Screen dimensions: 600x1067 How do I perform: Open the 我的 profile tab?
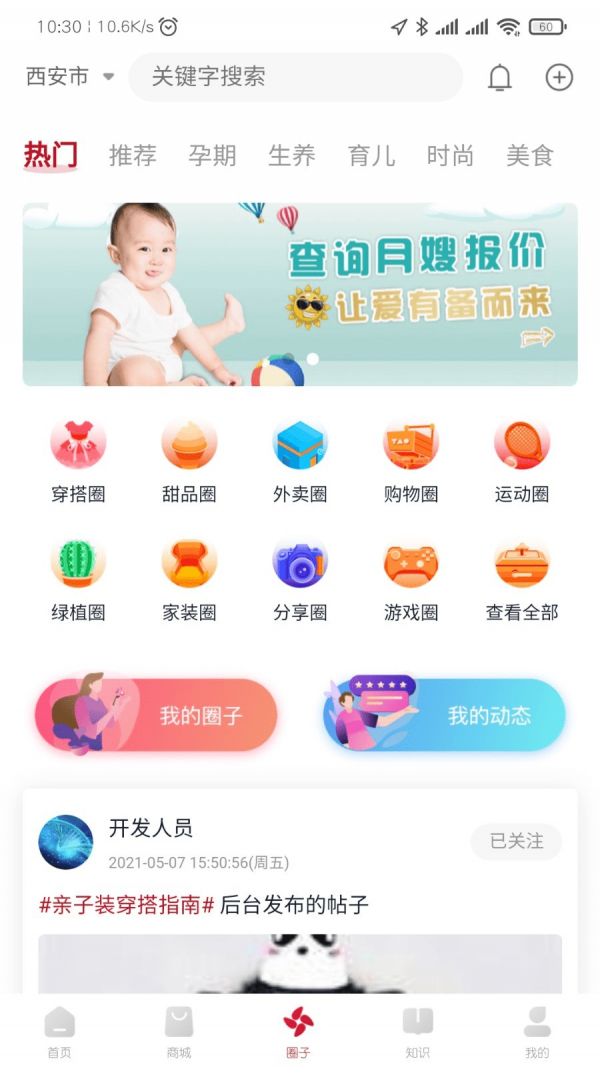click(537, 1031)
